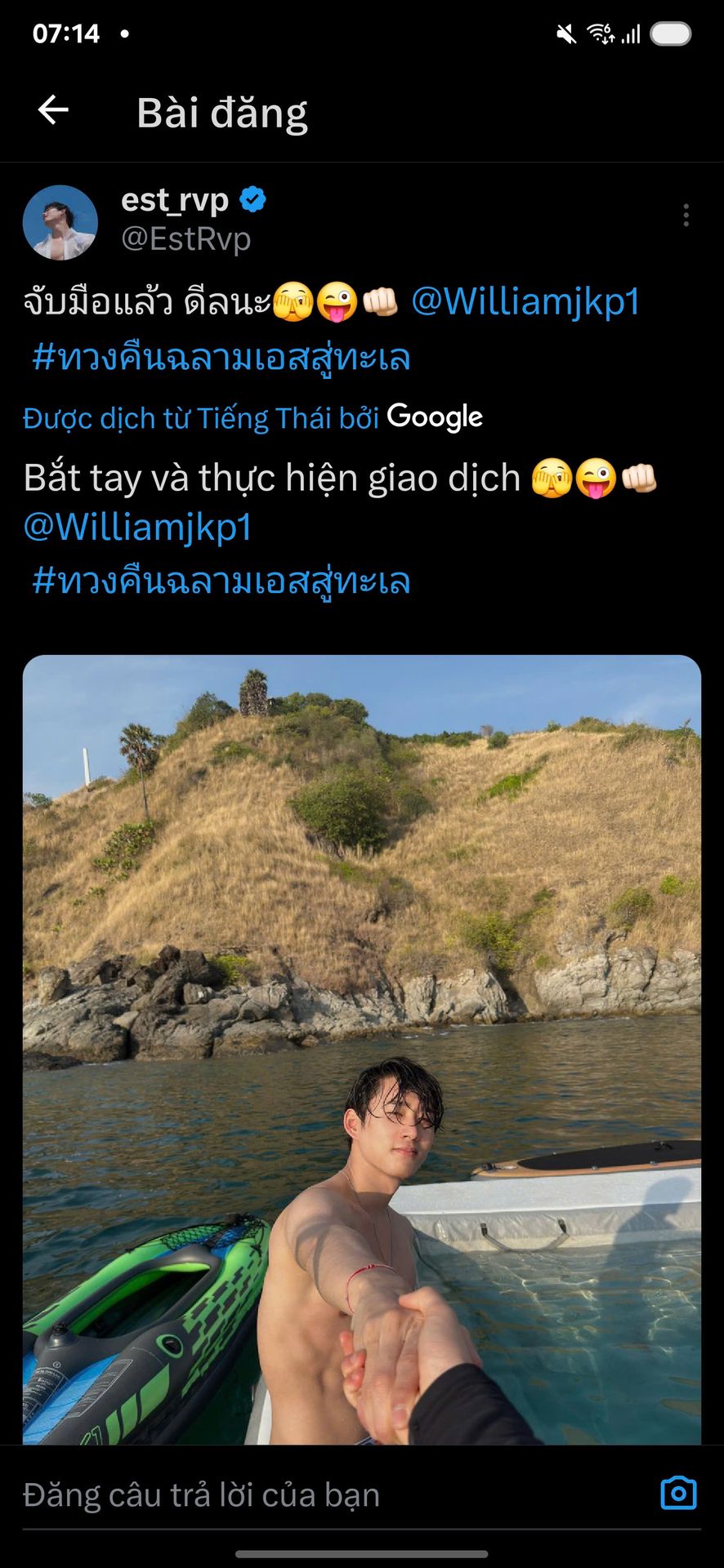The height and width of the screenshot is (1568, 724).
Task: Open the hashtag under the translated text
Action: [x=221, y=581]
